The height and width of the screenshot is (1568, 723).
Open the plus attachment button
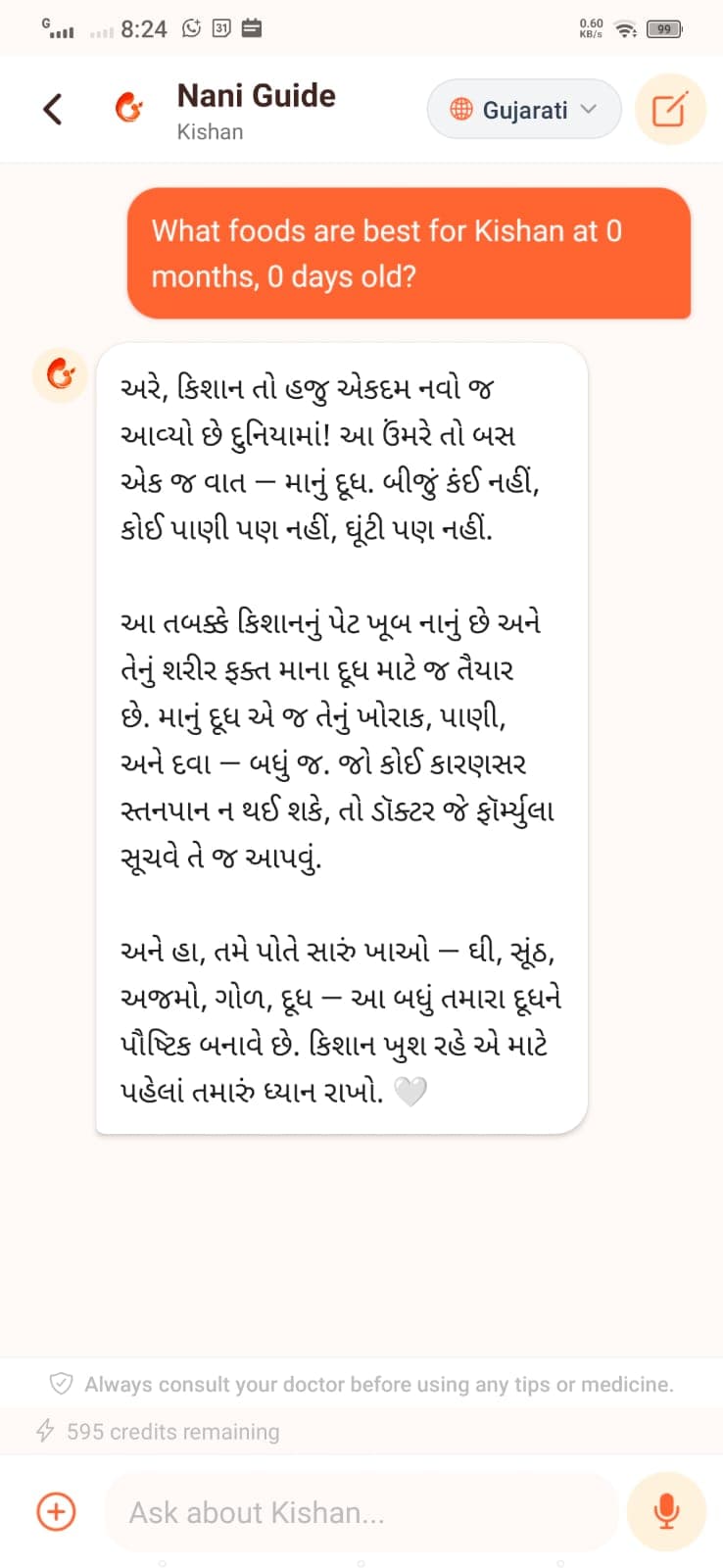(x=56, y=1511)
